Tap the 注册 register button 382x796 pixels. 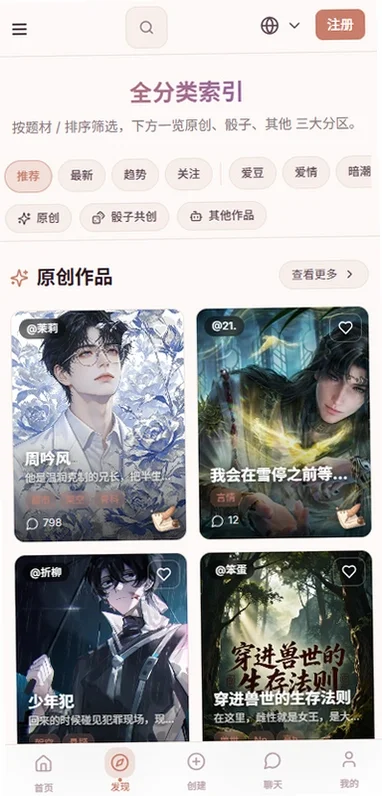tap(340, 24)
